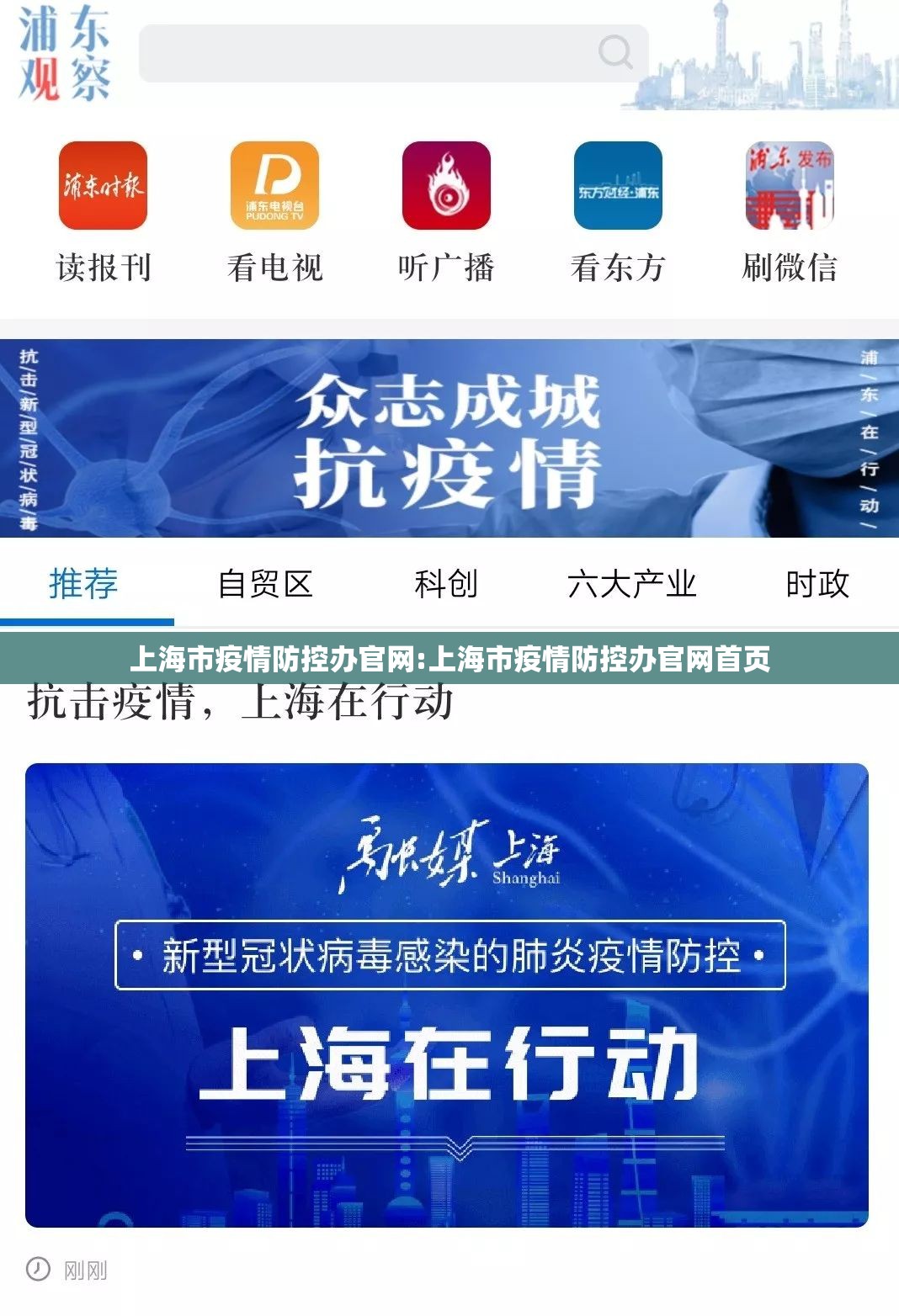This screenshot has height=1316, width=899.
Task: Switch to the 六大产业 tab
Action: 631,584
